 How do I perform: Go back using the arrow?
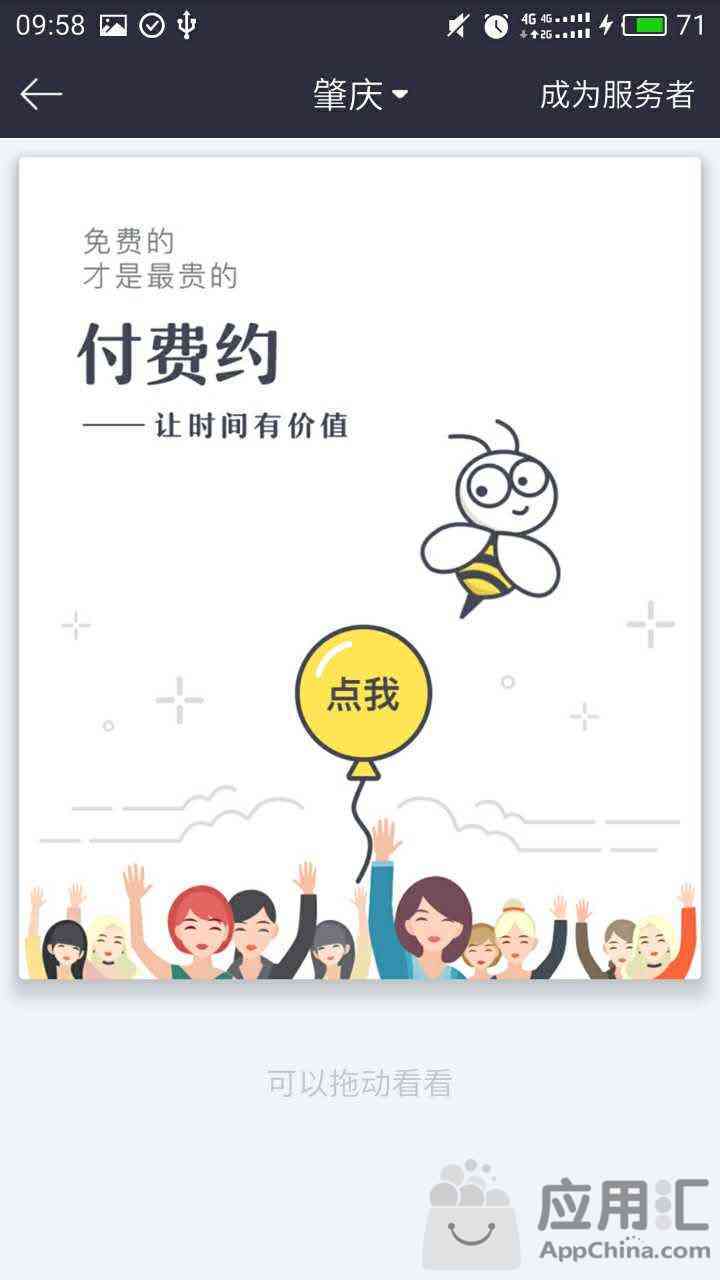click(x=41, y=95)
